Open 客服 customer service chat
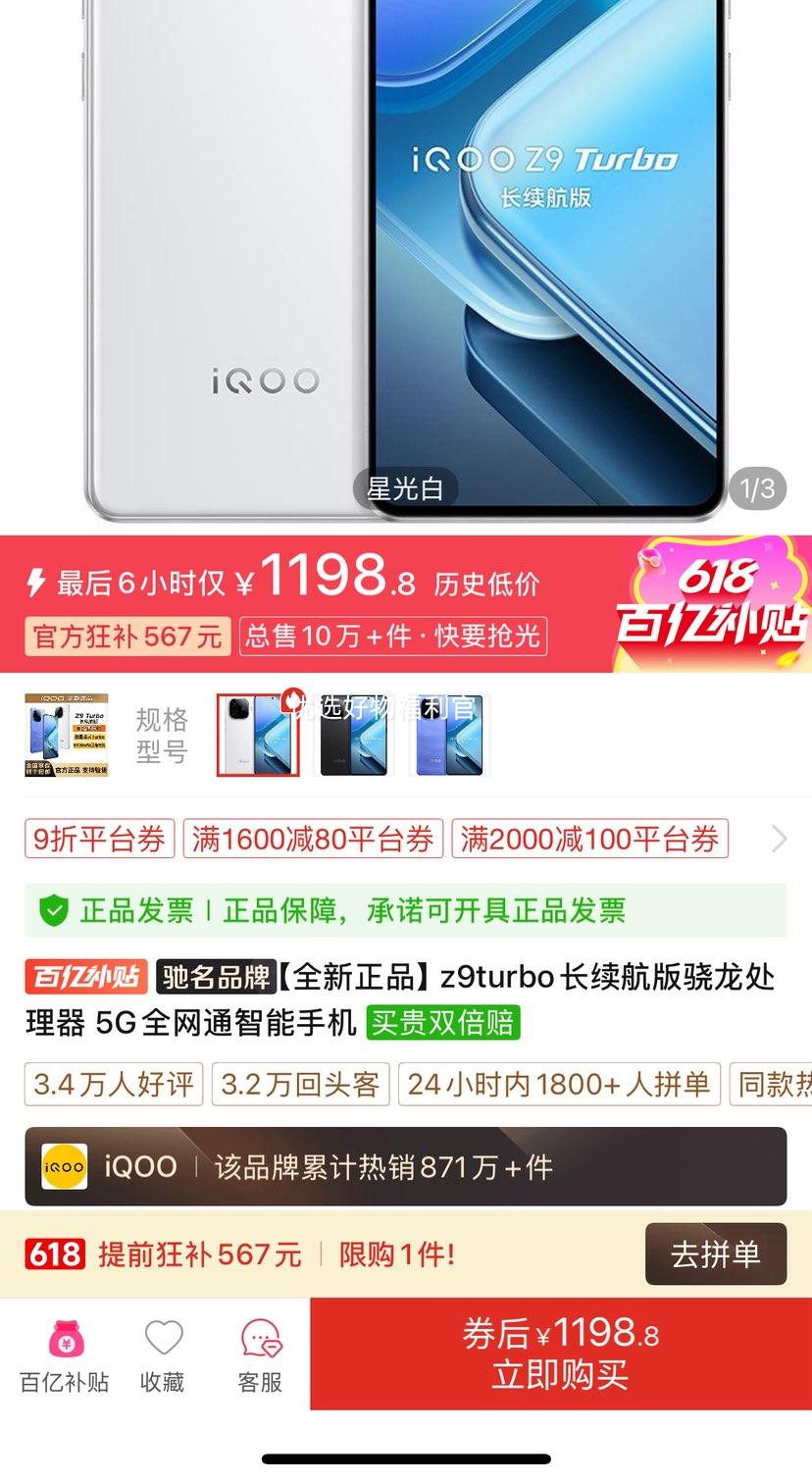The width and height of the screenshot is (812, 1481). point(260,1355)
